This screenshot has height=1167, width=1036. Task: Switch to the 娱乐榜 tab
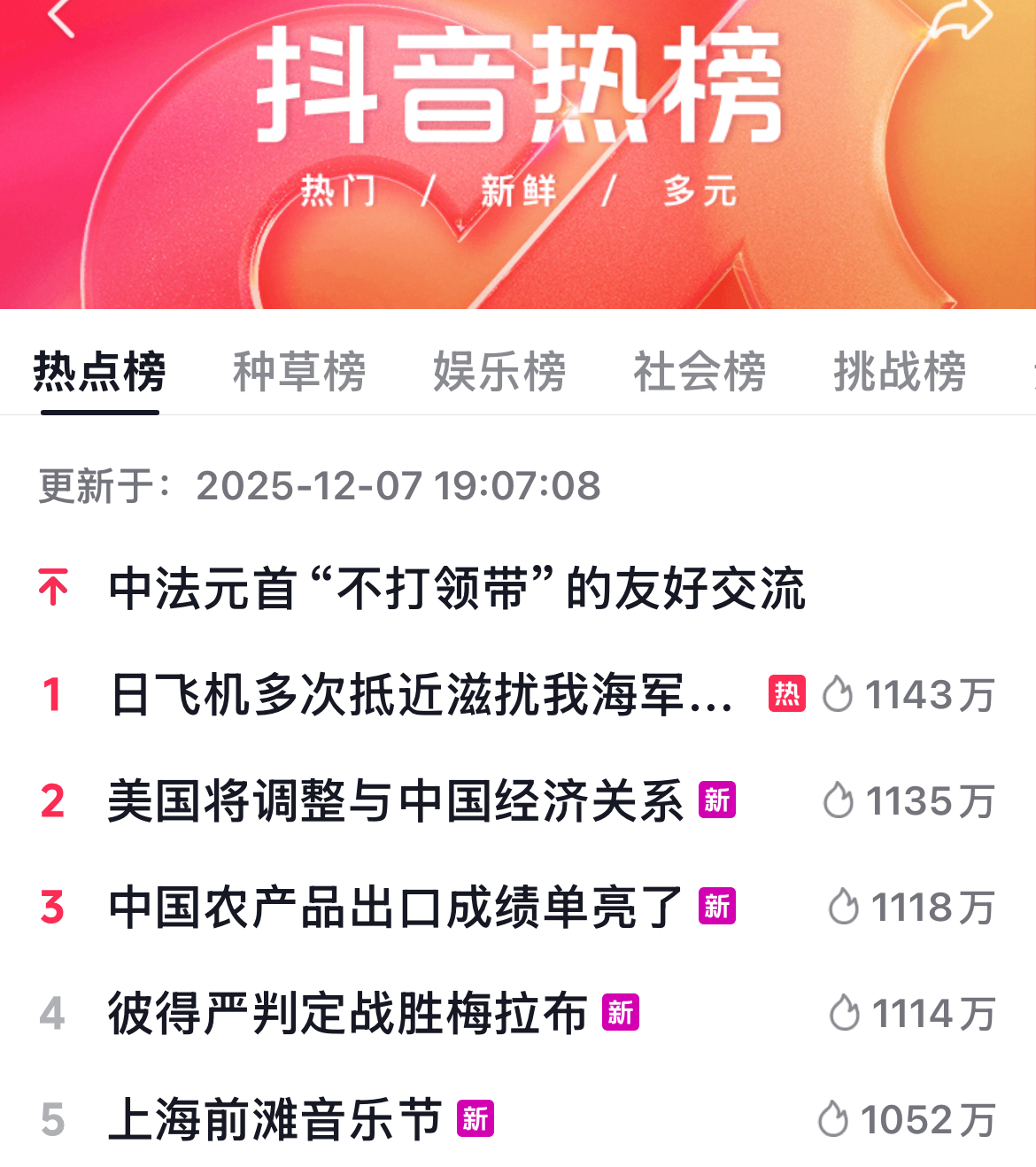[x=499, y=371]
